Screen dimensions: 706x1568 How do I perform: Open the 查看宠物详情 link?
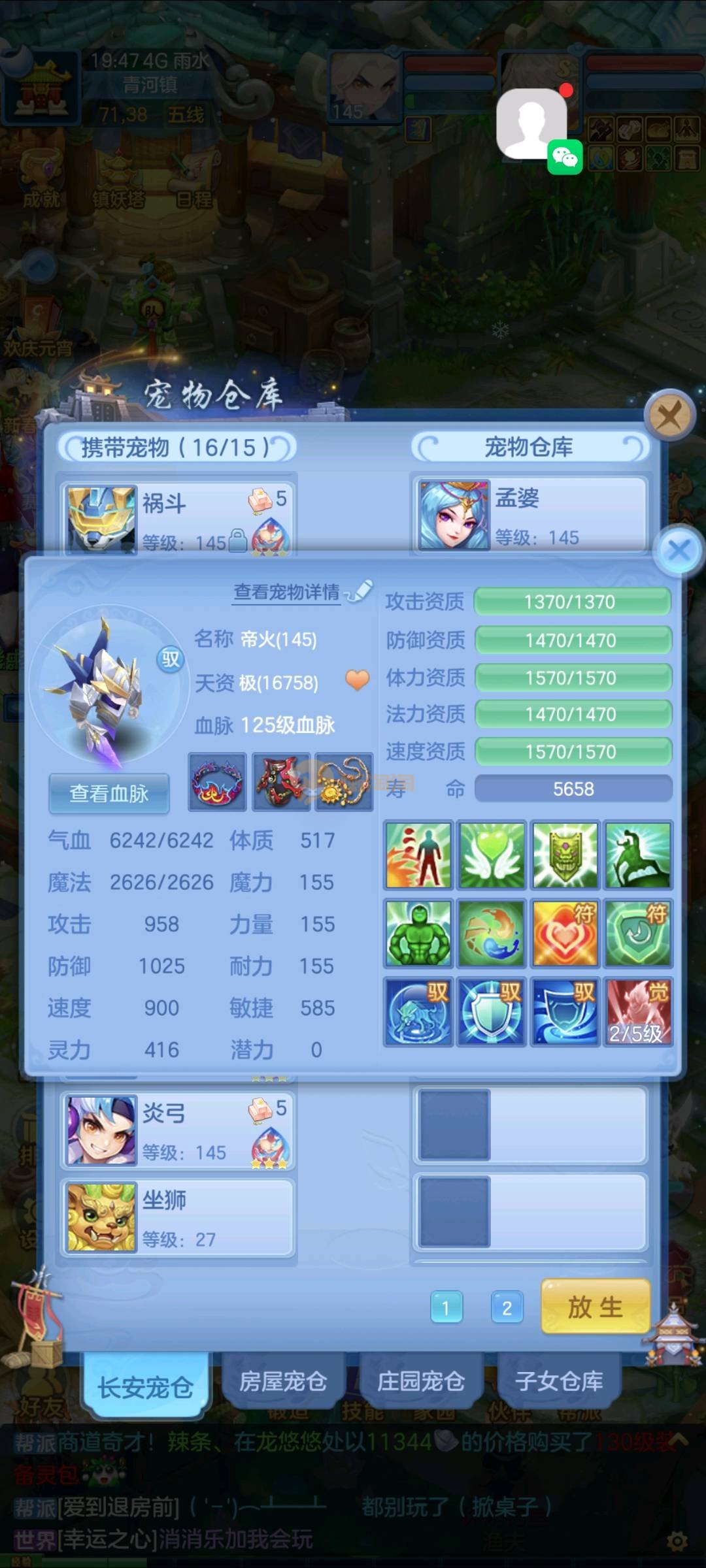(288, 592)
